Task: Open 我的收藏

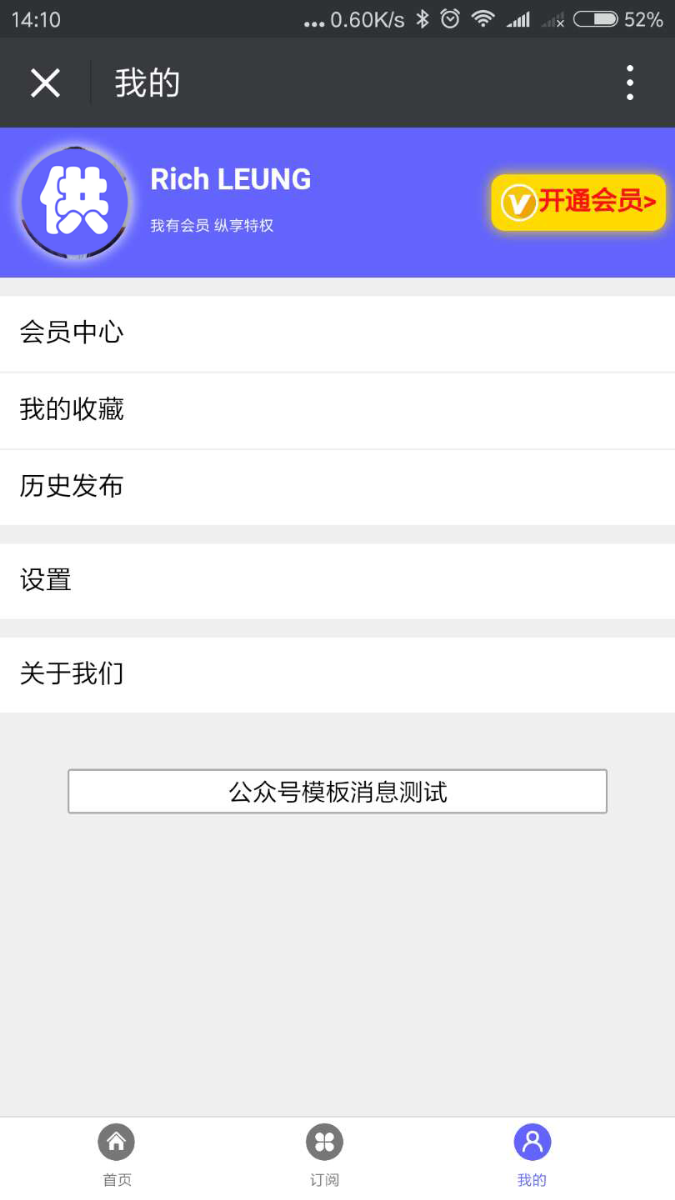Action: click(x=337, y=410)
